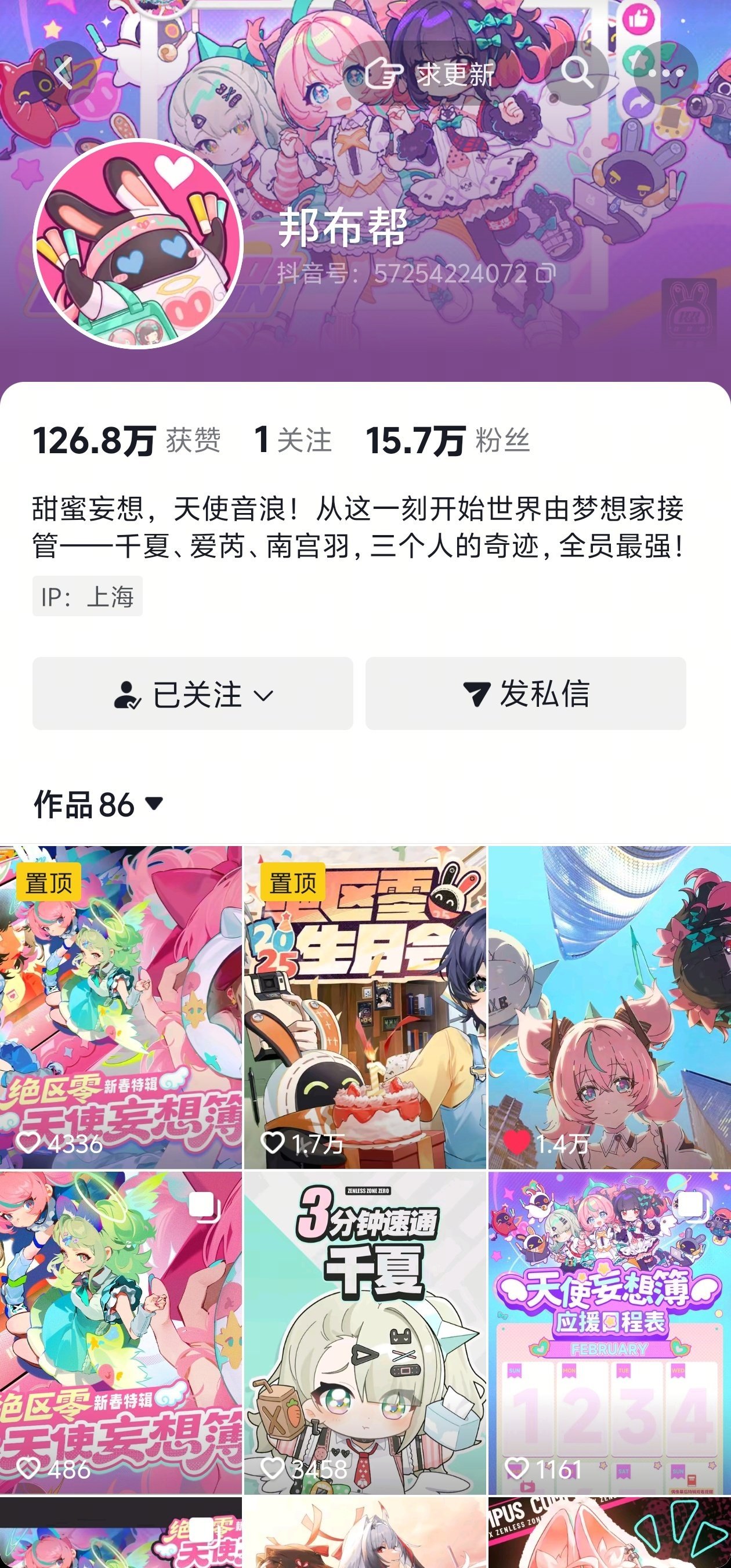Open the three-dot overflow menu
This screenshot has width=731, height=1568.
coord(665,74)
